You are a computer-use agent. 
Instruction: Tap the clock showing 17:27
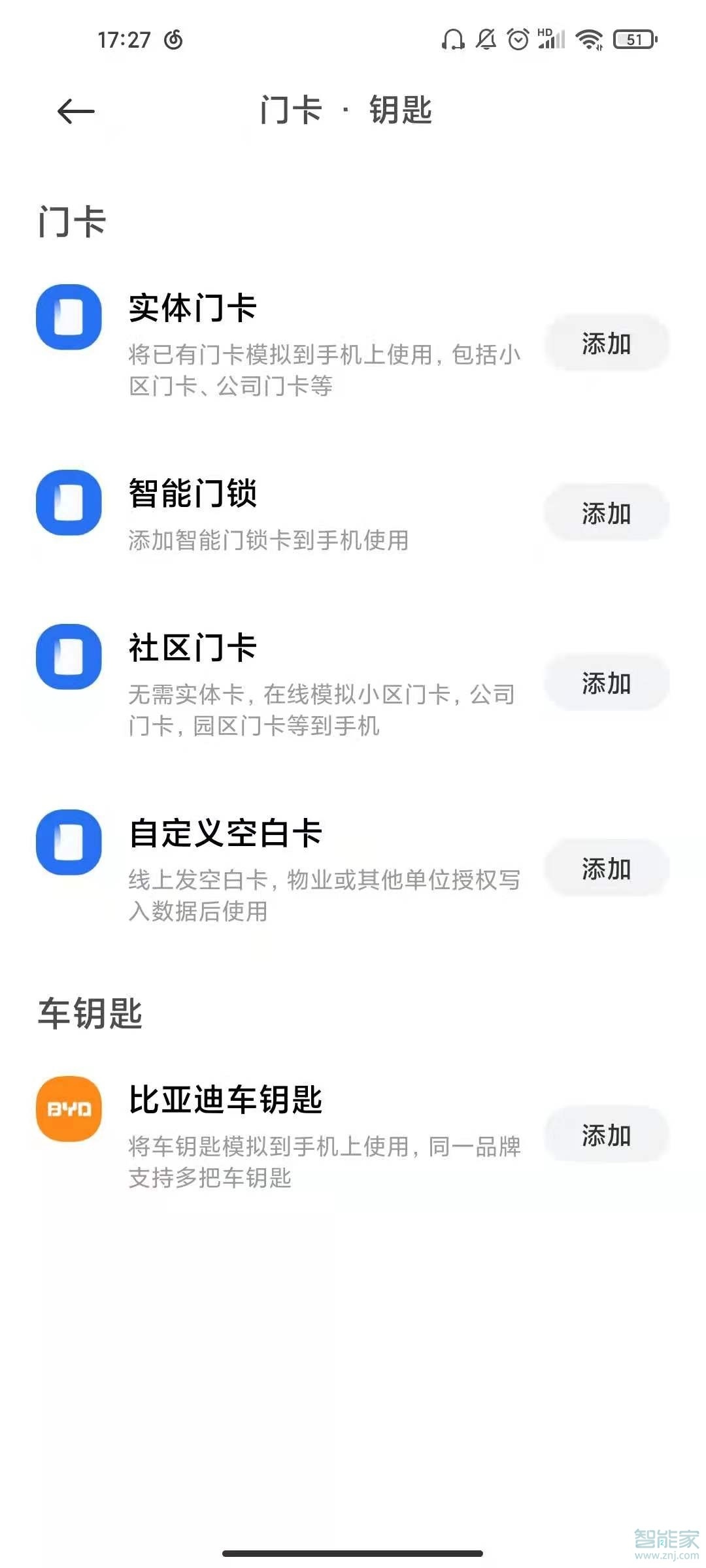(124, 39)
